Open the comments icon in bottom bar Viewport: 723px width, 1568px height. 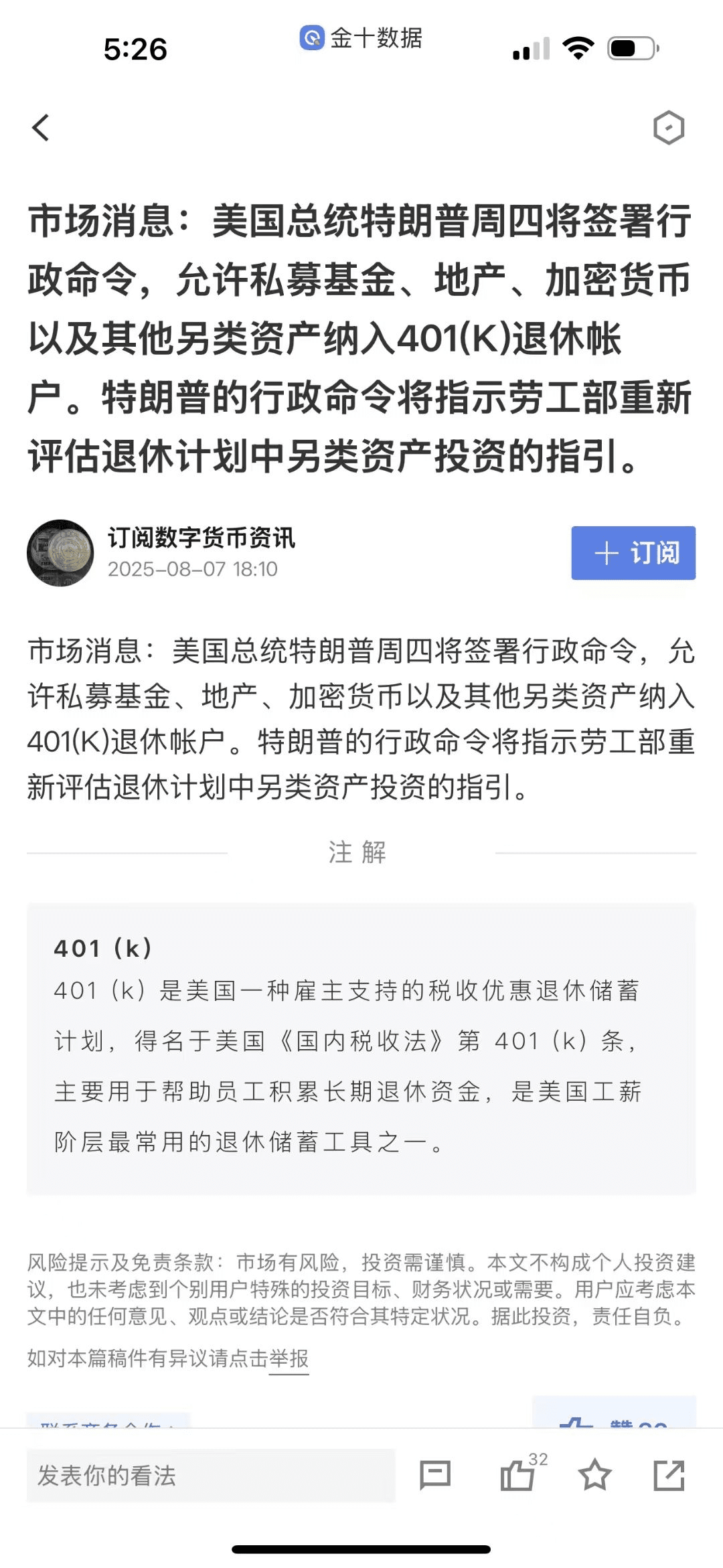tap(435, 1476)
